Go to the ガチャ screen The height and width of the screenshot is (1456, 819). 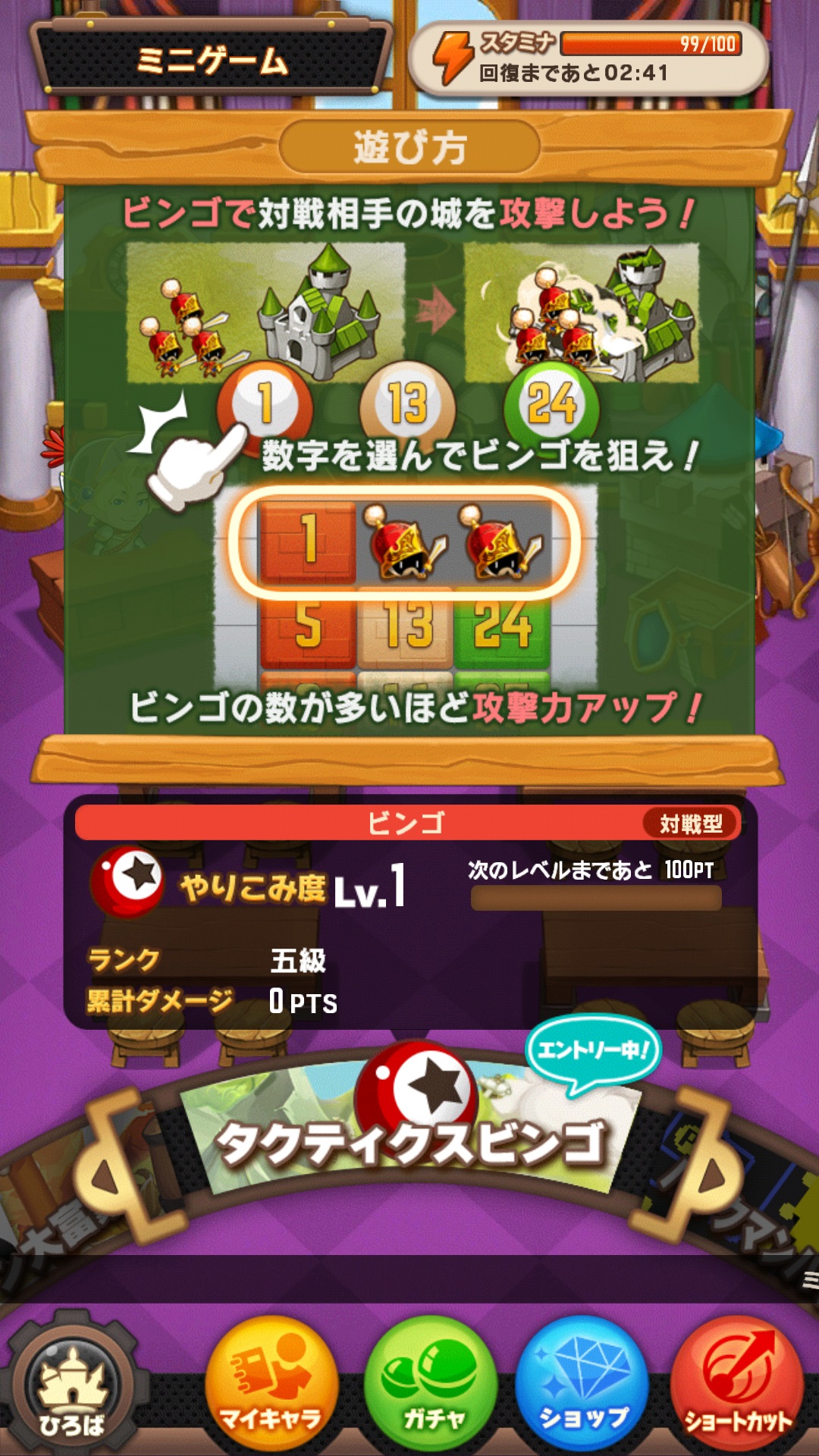431,1386
